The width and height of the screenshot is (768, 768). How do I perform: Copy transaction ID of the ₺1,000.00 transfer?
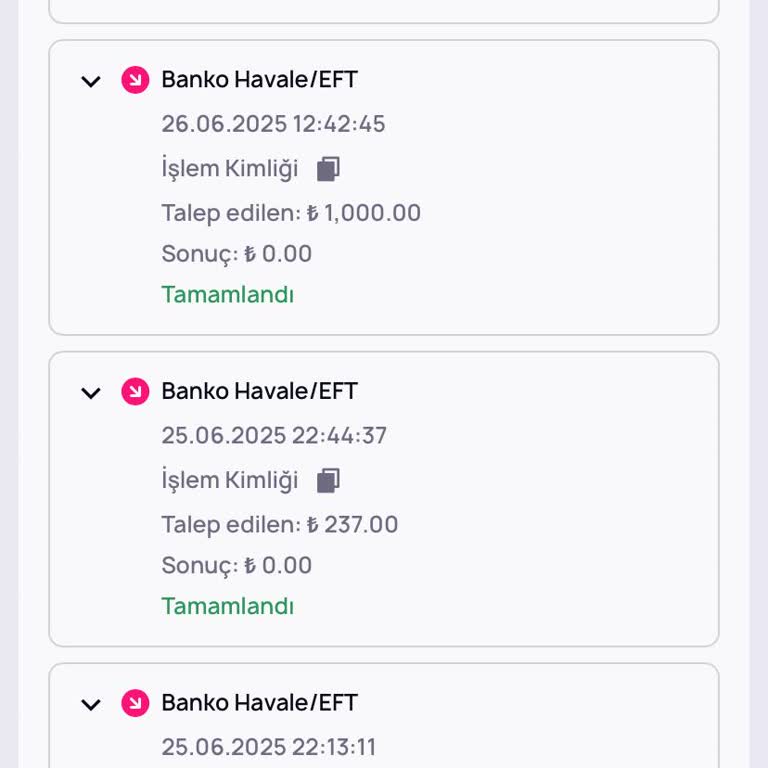pyautogui.click(x=328, y=169)
